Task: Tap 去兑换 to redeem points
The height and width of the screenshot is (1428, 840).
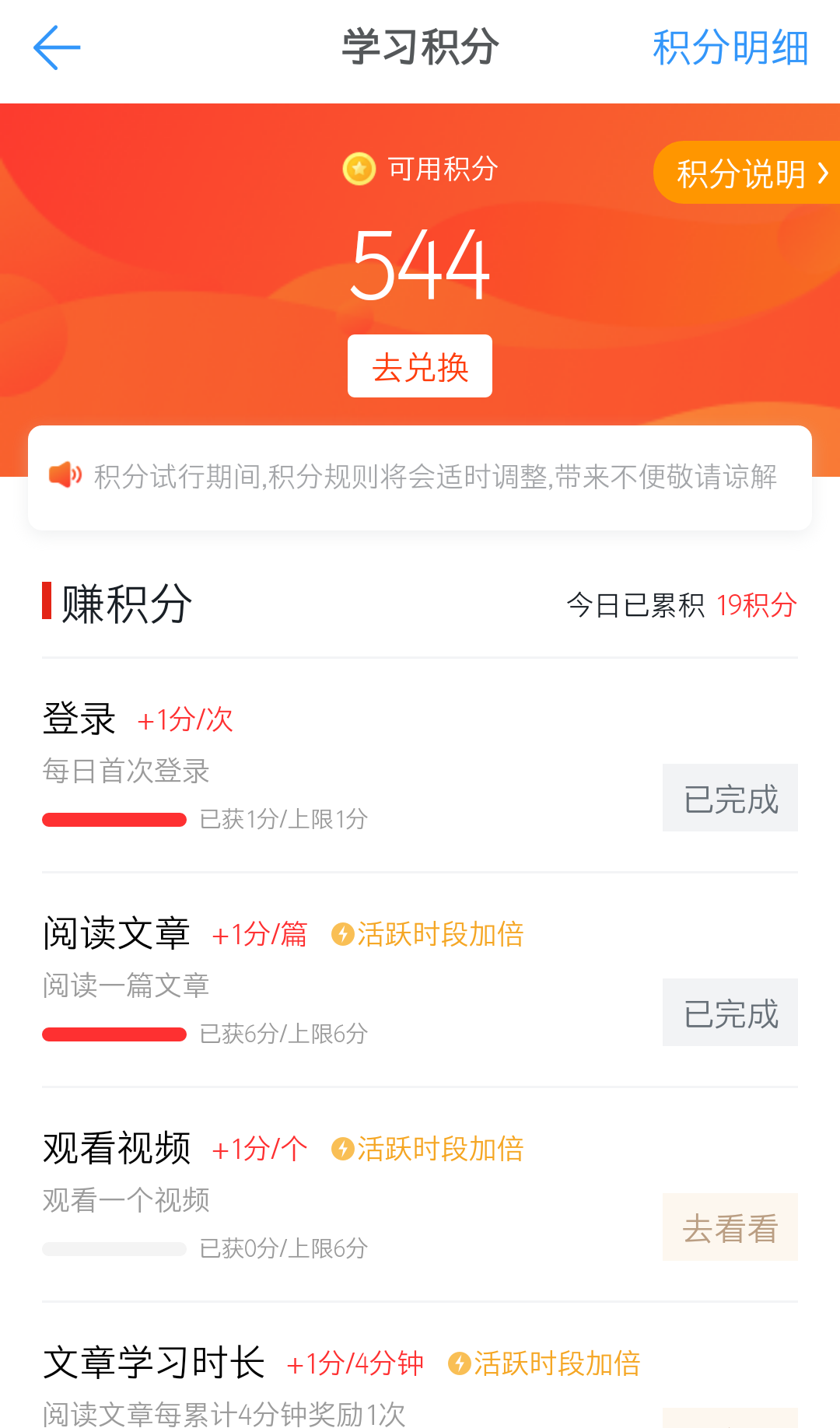Action: (420, 366)
